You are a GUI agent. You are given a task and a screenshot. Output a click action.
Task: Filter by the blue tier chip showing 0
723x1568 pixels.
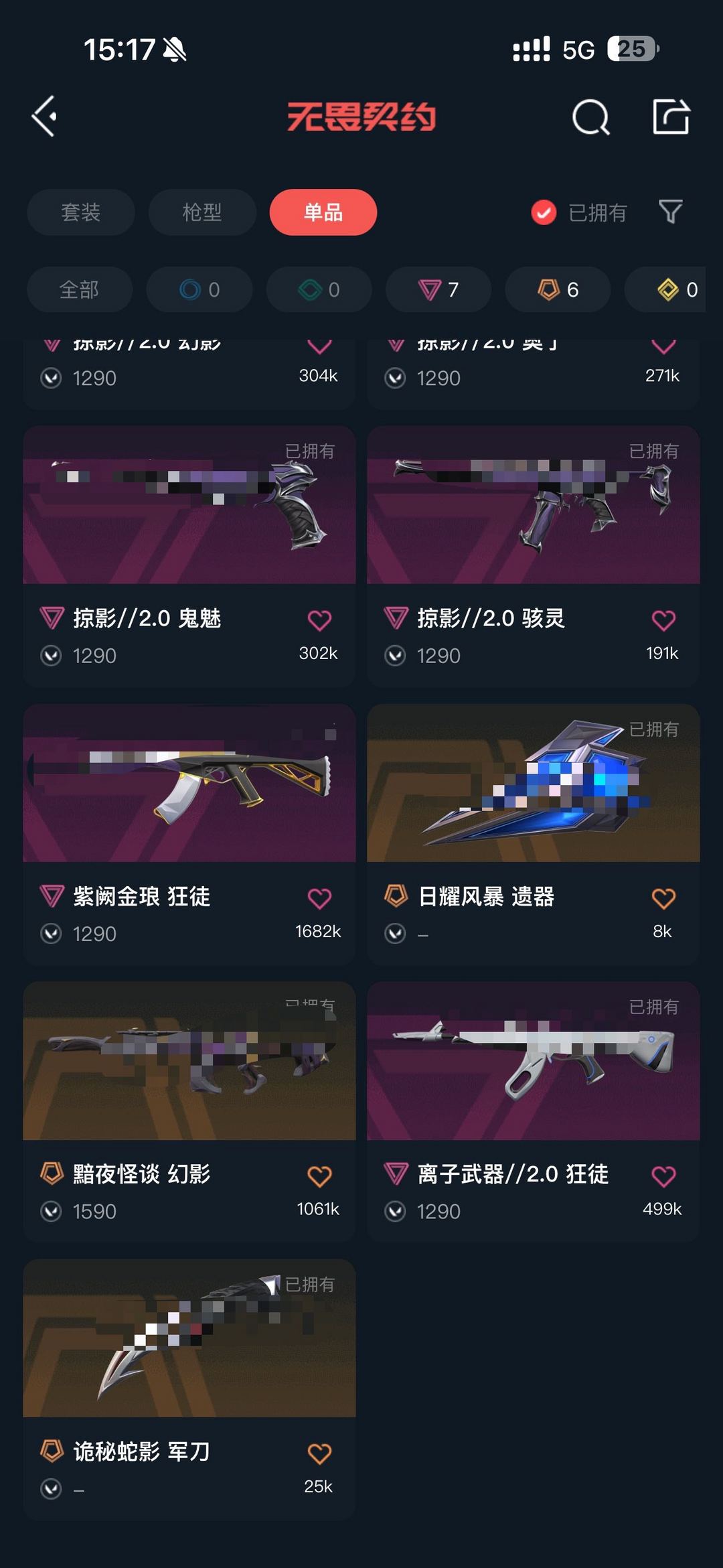click(x=199, y=289)
